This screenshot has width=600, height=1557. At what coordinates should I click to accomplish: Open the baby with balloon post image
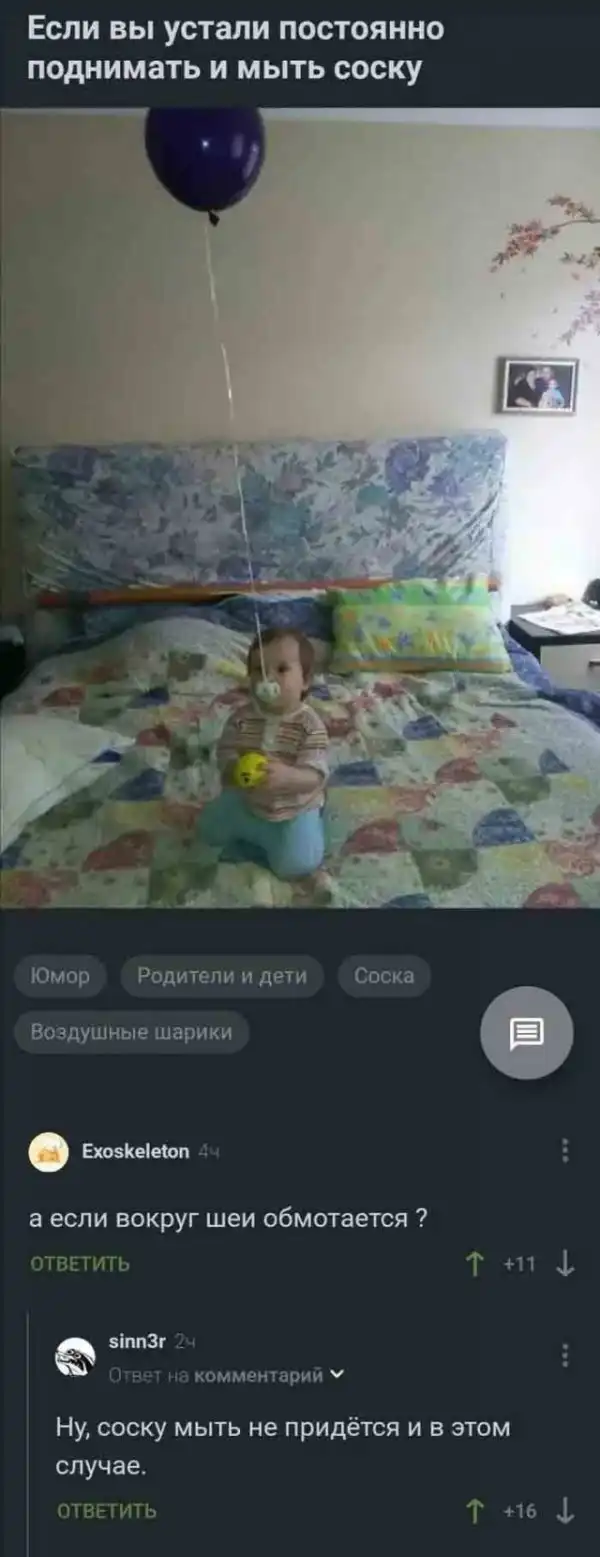300,510
